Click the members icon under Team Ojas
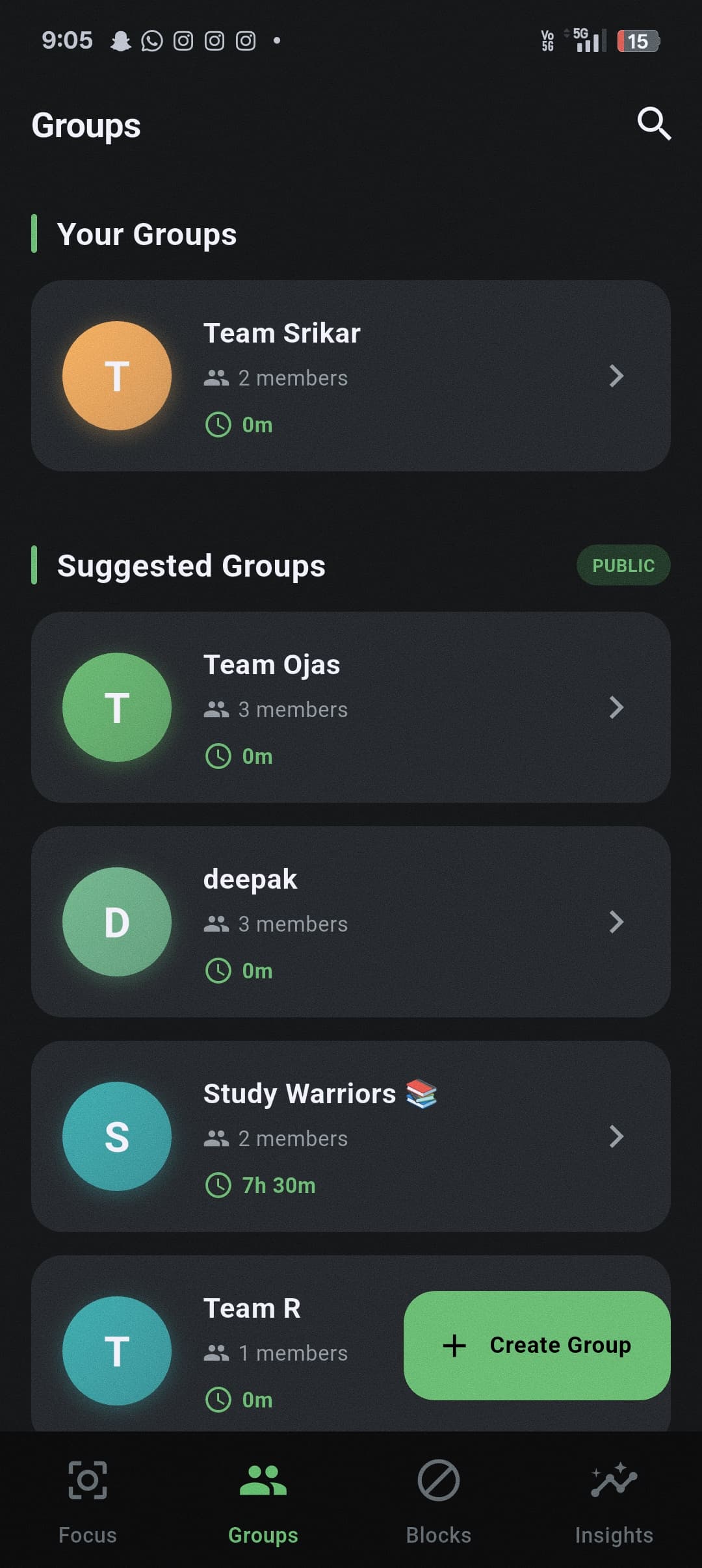 click(x=218, y=709)
